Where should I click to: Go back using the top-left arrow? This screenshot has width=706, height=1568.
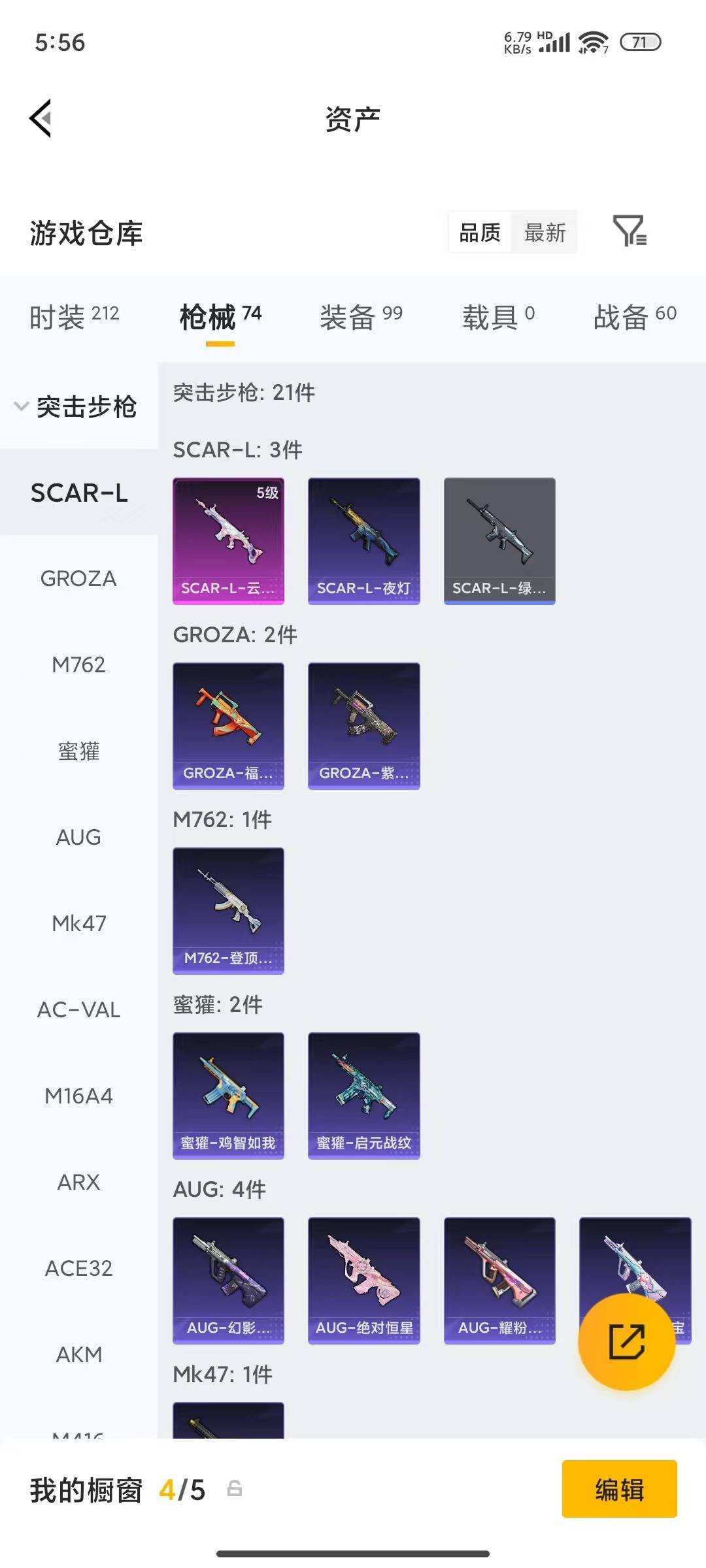[x=41, y=118]
